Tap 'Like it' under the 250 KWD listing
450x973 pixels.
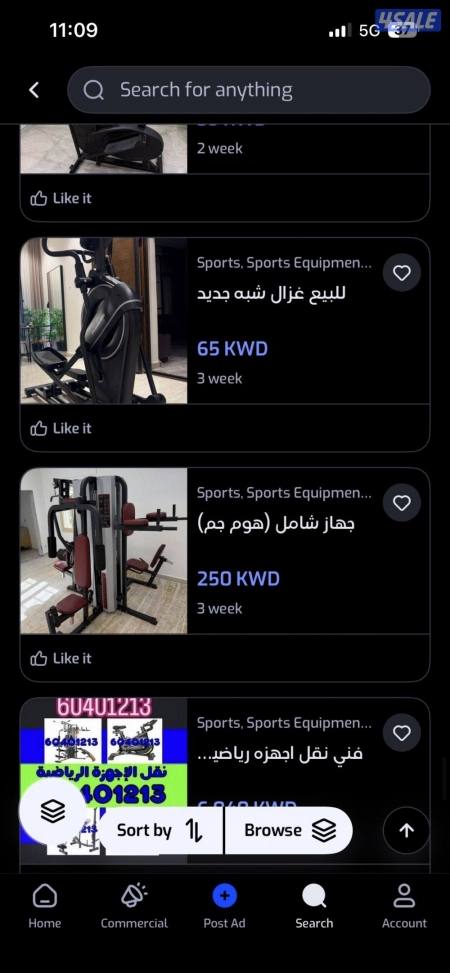61,658
